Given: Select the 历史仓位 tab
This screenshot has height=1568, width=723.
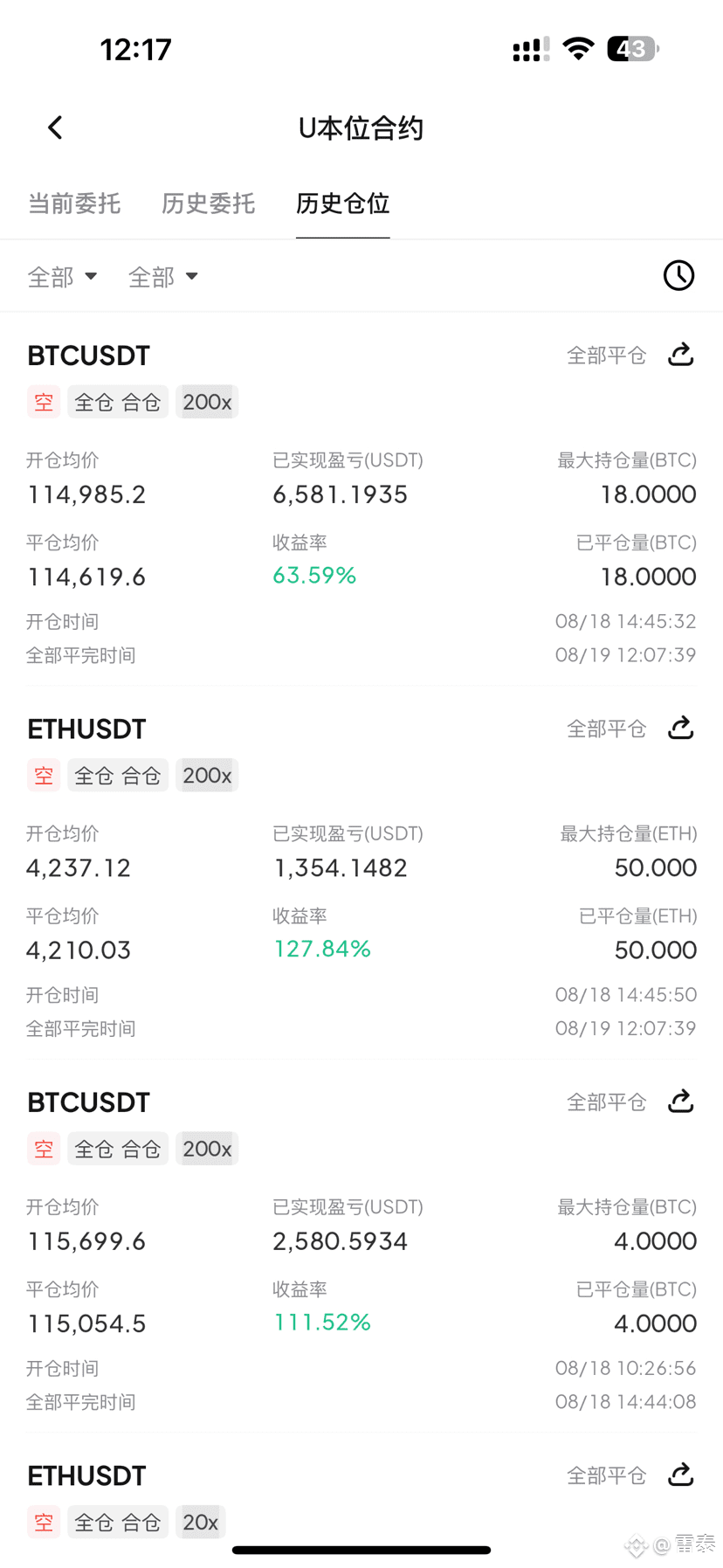Looking at the screenshot, I should pyautogui.click(x=342, y=204).
